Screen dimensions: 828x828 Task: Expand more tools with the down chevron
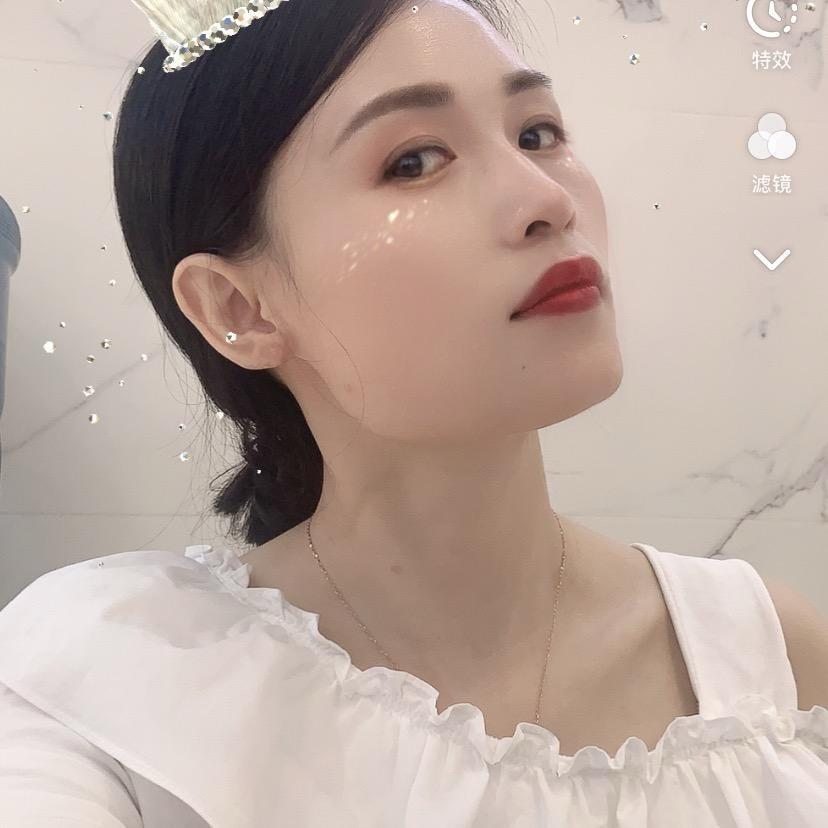pyautogui.click(x=772, y=260)
